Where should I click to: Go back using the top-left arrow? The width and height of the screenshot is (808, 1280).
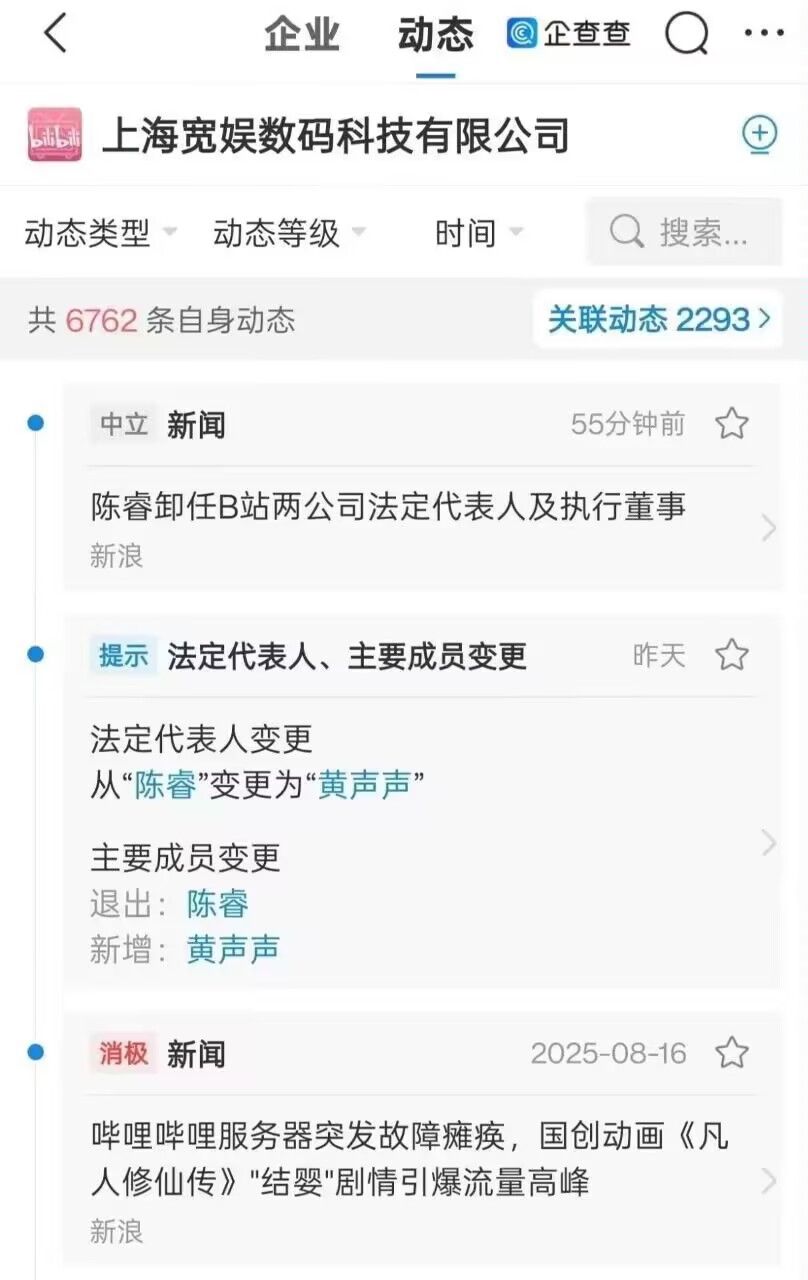click(55, 35)
